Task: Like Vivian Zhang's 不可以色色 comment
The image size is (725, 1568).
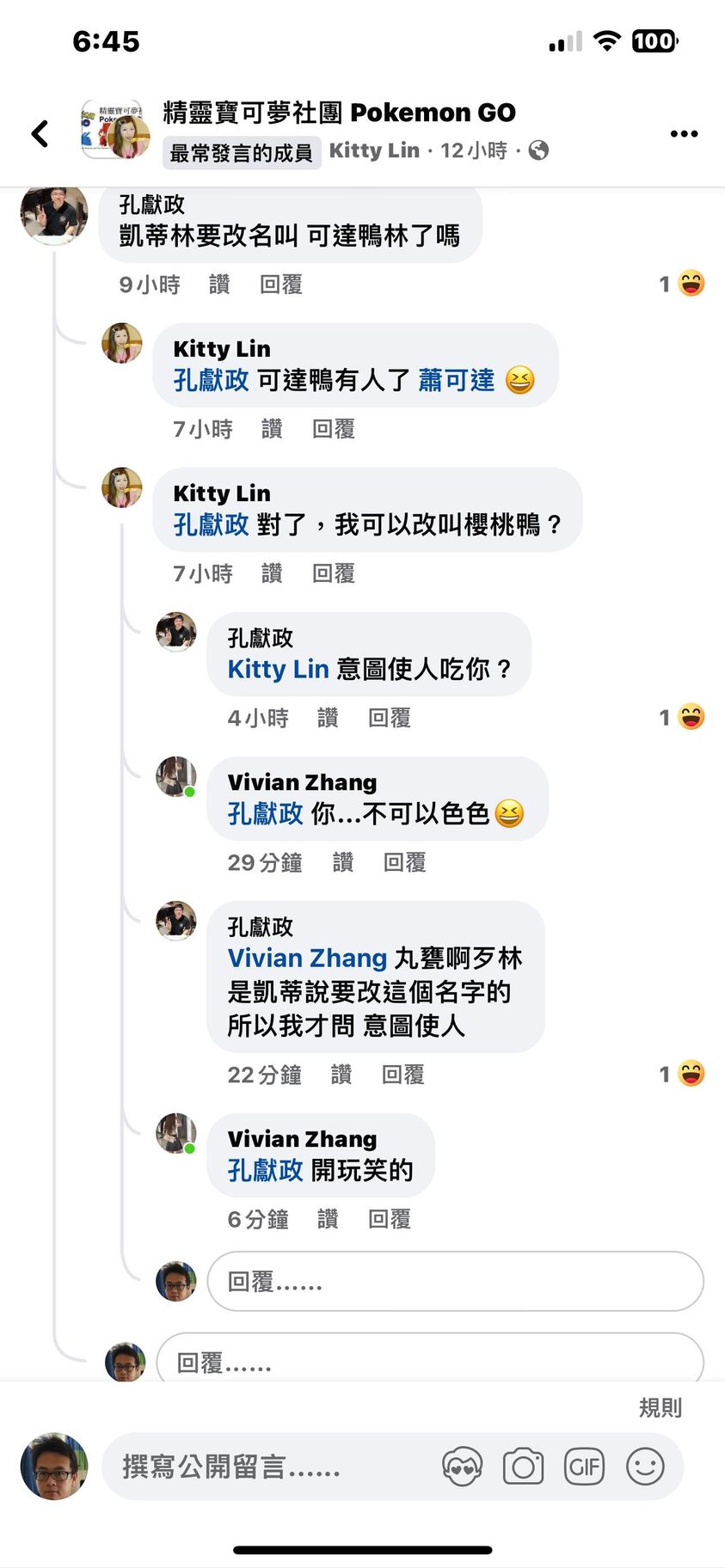Action: (342, 862)
